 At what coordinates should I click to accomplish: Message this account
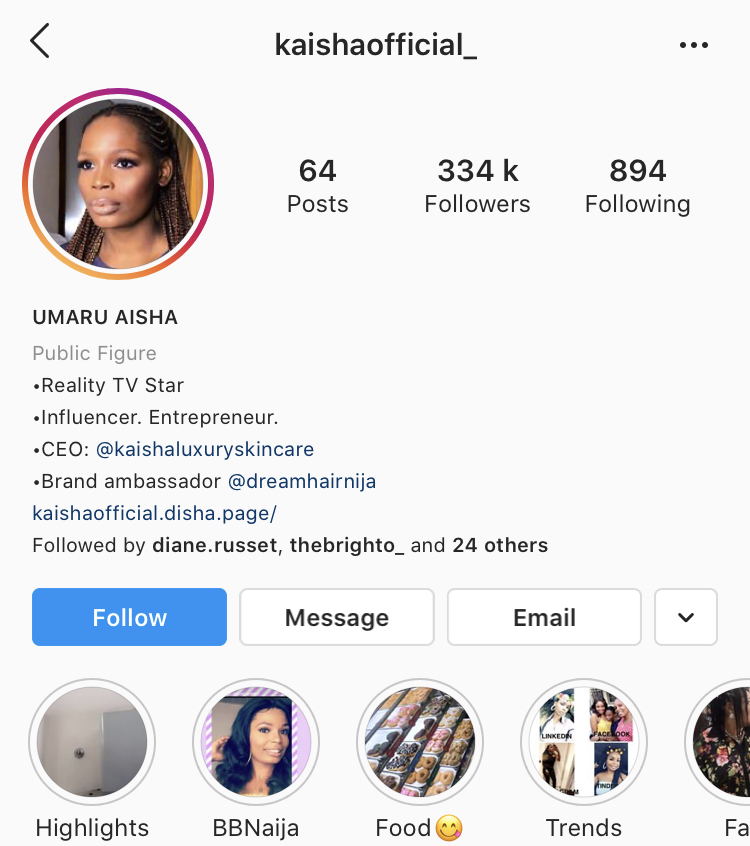pos(337,617)
